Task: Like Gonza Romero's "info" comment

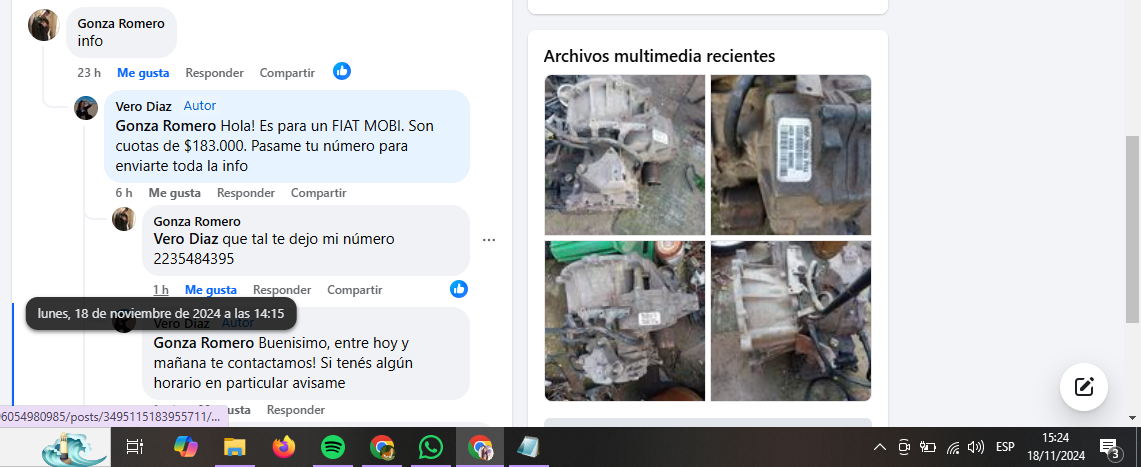Action: point(143,73)
